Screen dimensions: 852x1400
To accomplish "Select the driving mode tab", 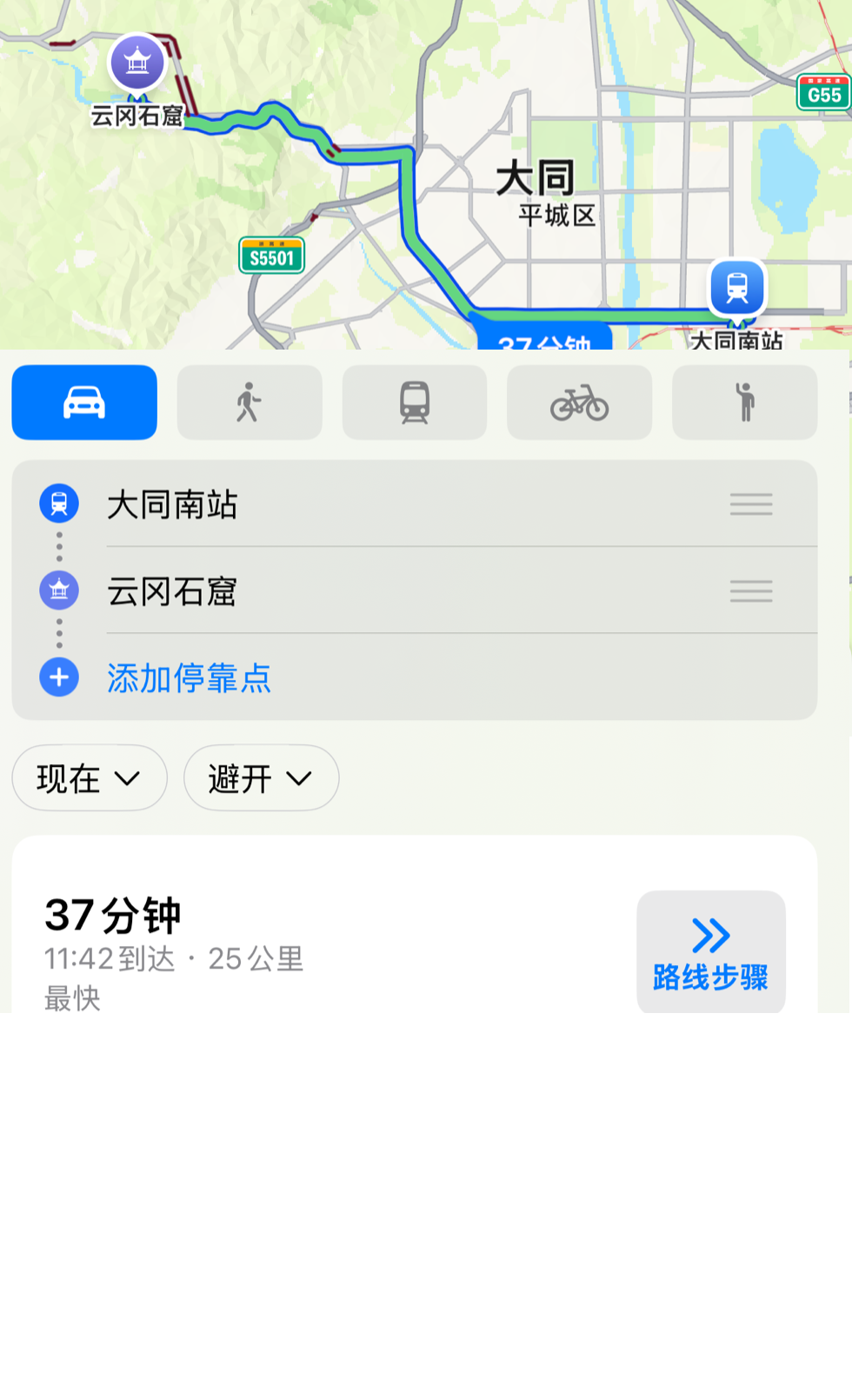I will pos(84,403).
